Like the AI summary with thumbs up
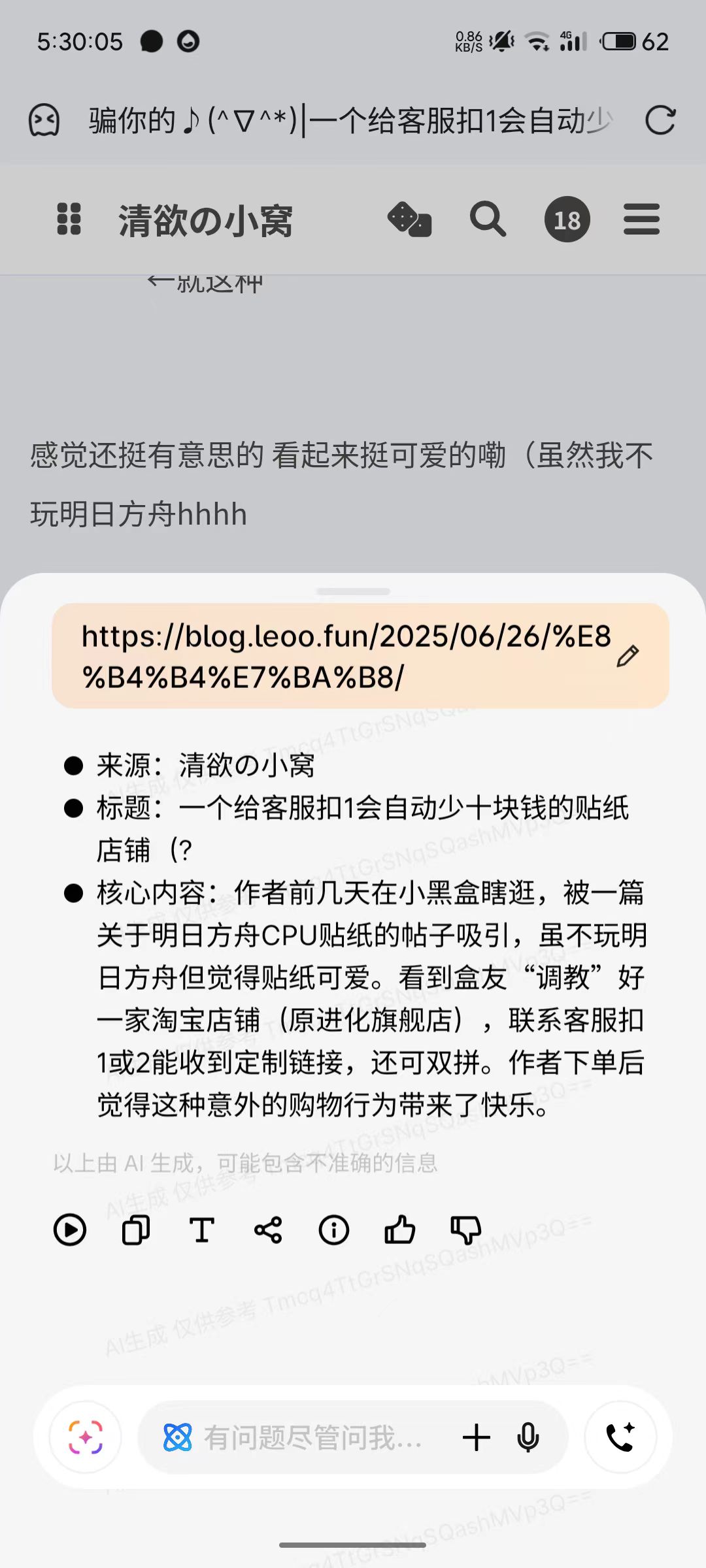 [400, 1230]
